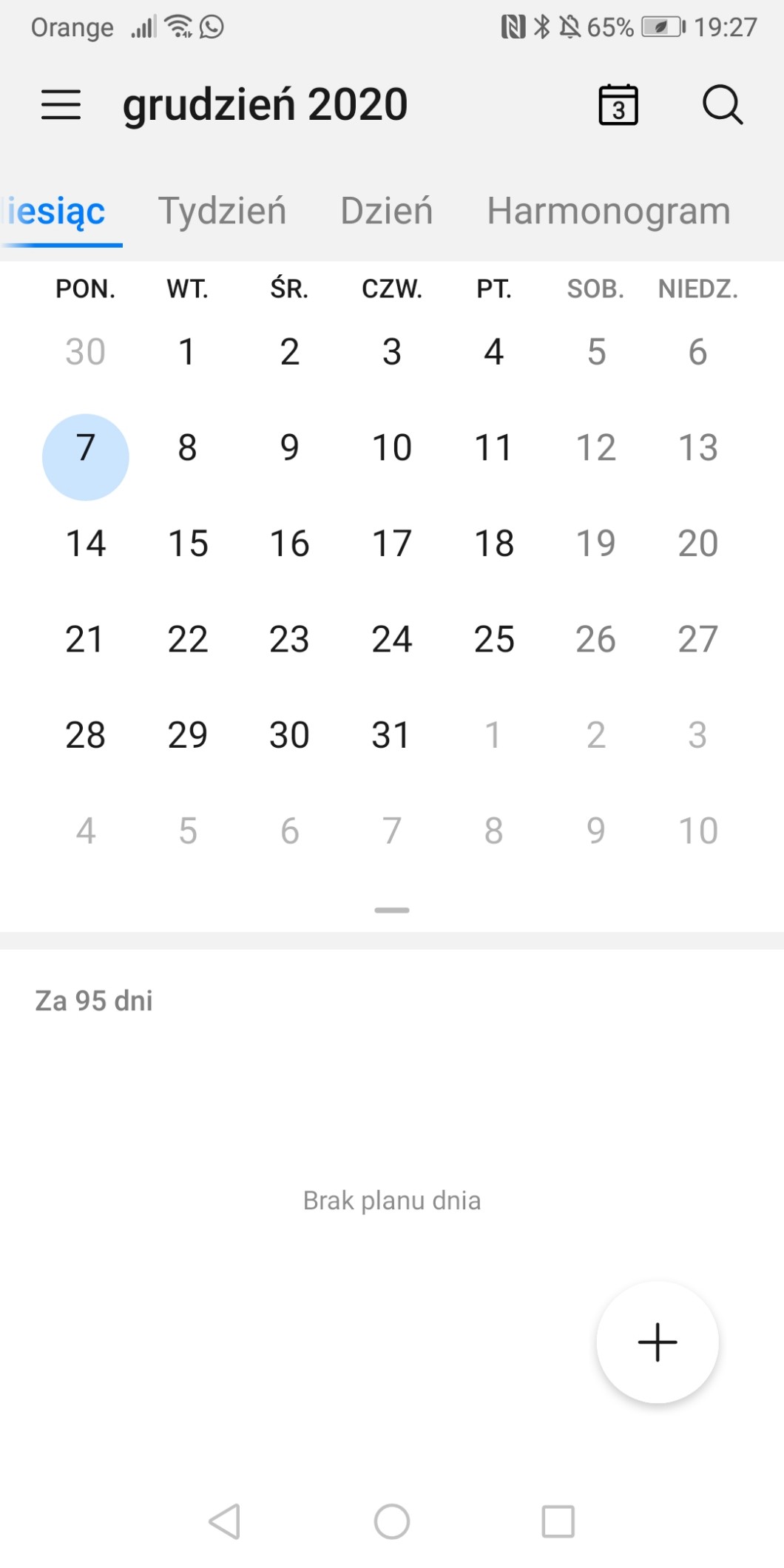Switch to the Miesiąc tab
Screen dimensions: 784x1568
[x=58, y=212]
